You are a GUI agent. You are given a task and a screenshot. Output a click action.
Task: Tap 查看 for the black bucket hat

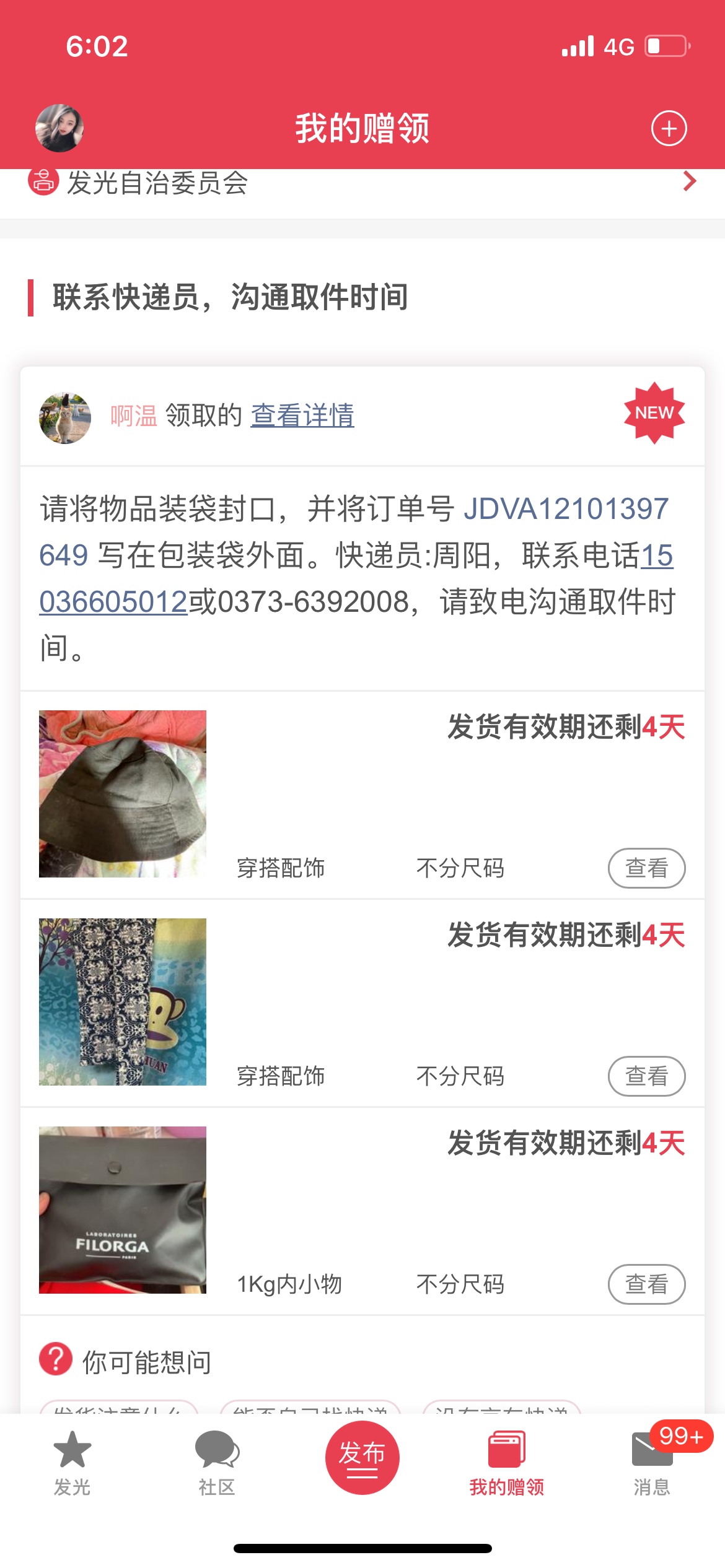point(646,868)
